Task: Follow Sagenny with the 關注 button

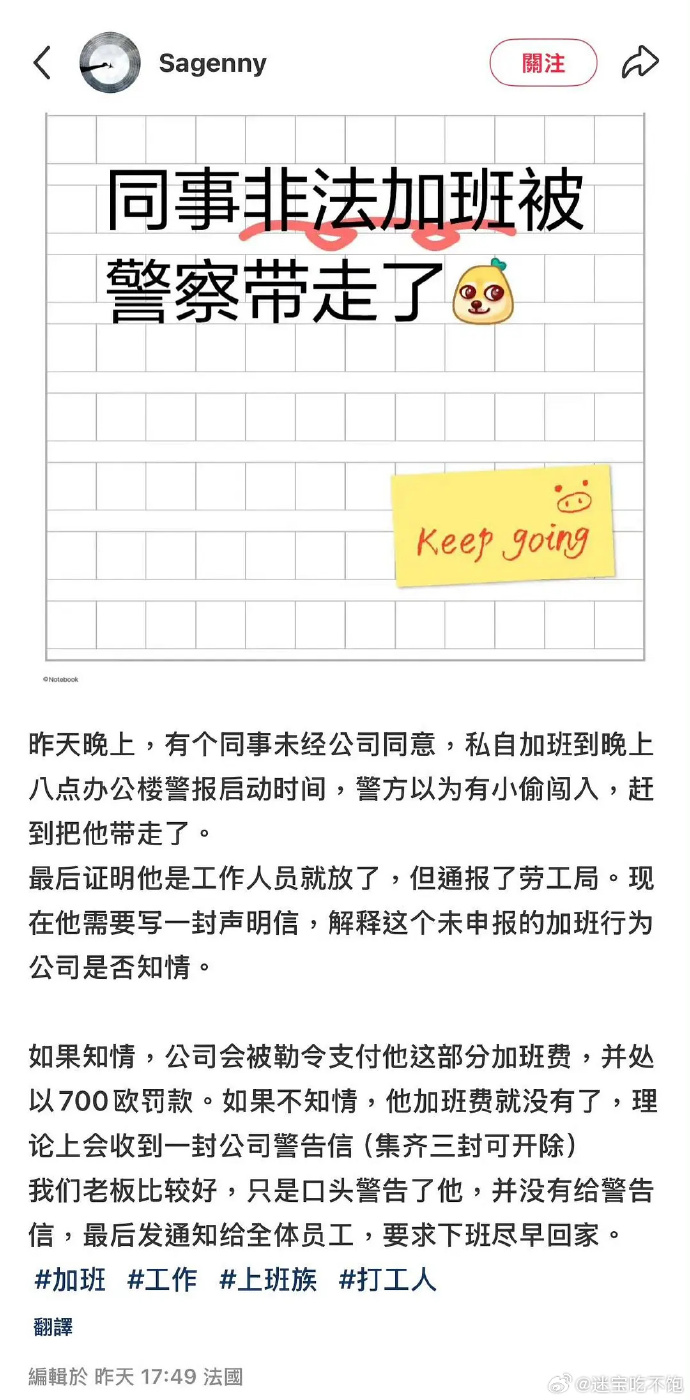Action: point(543,63)
